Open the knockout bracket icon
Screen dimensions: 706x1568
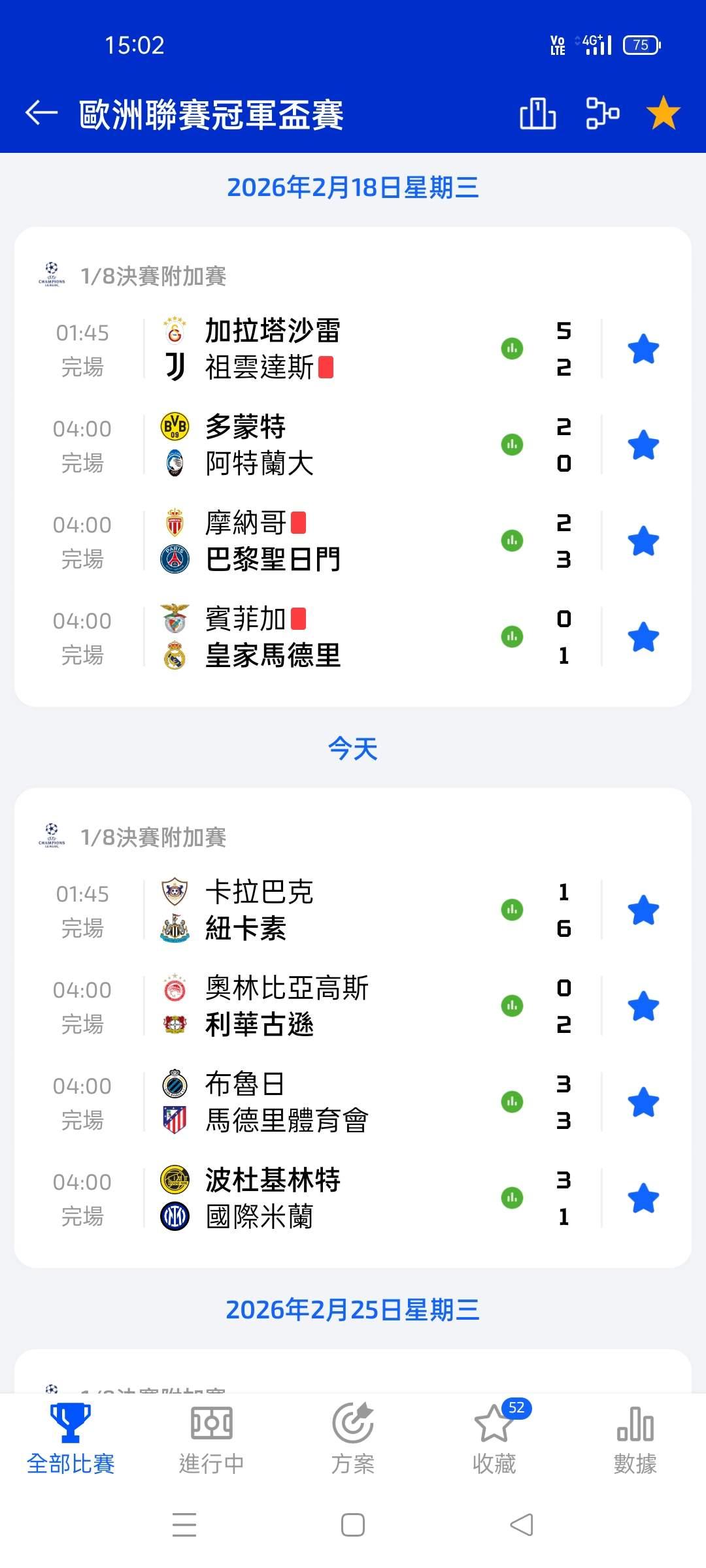coord(602,113)
